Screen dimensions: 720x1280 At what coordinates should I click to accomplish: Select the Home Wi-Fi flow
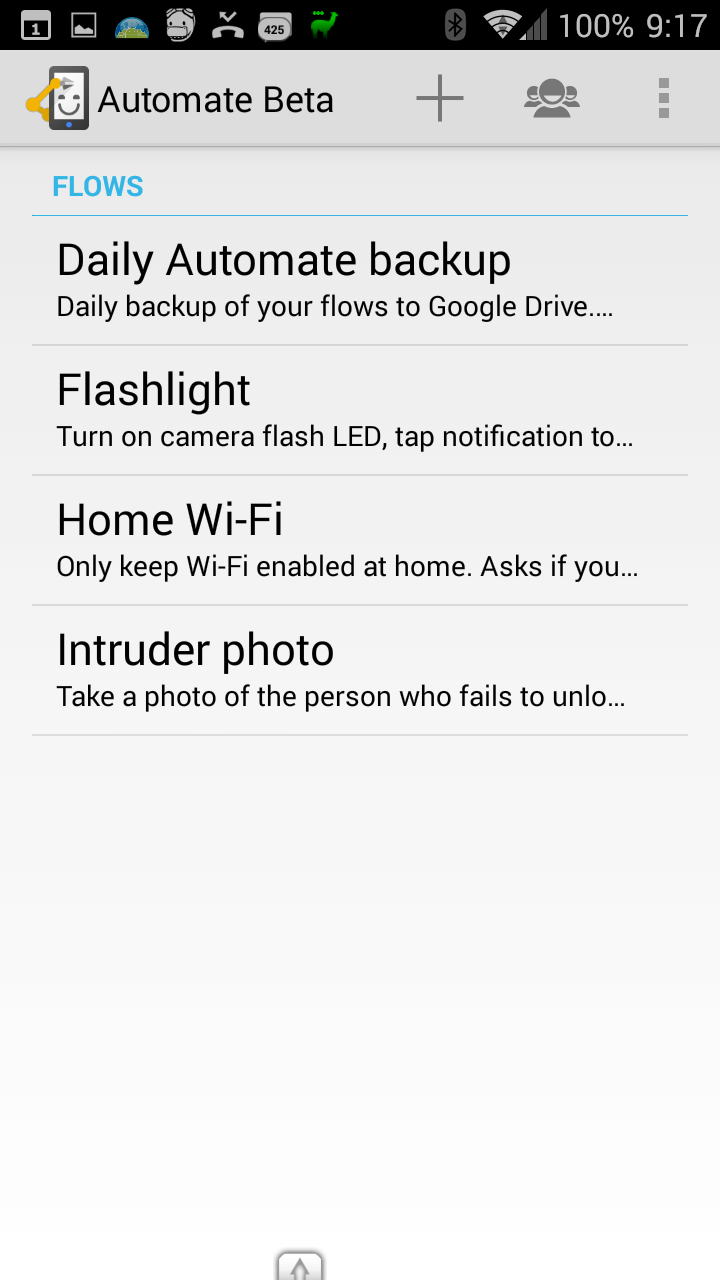click(x=360, y=541)
